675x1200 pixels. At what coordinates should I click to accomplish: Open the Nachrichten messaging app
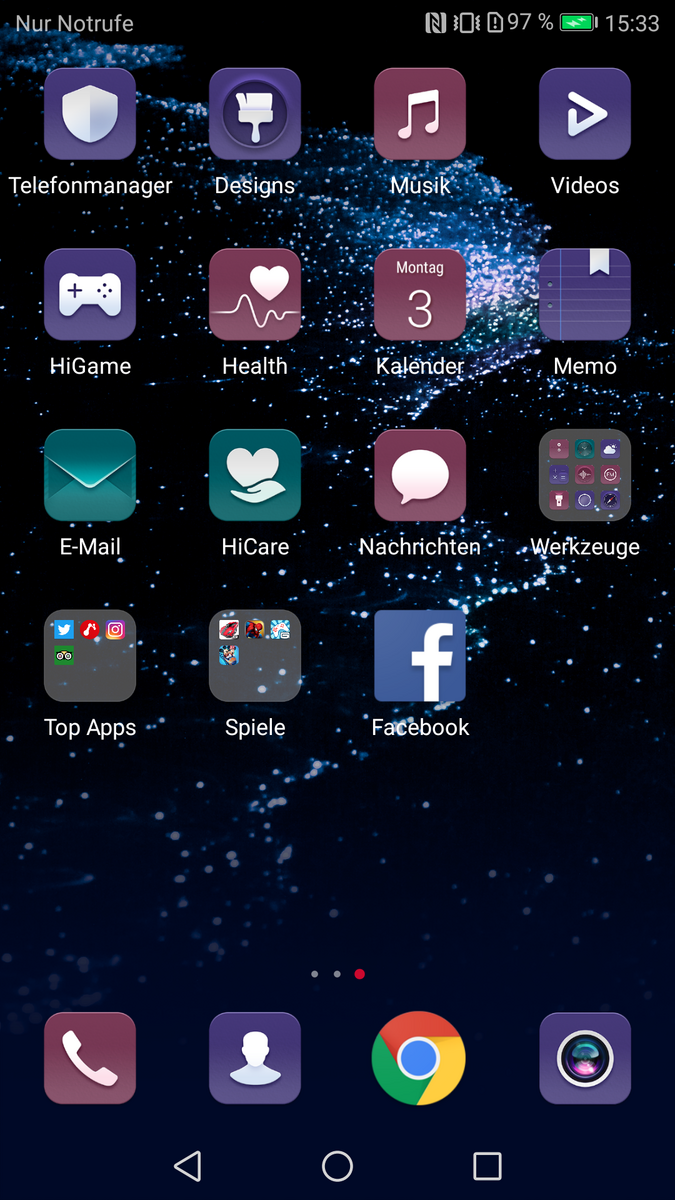[420, 476]
